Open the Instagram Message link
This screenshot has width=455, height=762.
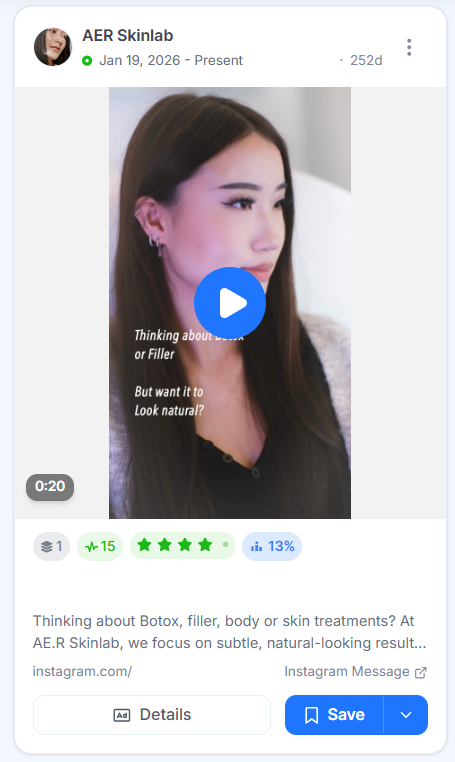[355, 672]
